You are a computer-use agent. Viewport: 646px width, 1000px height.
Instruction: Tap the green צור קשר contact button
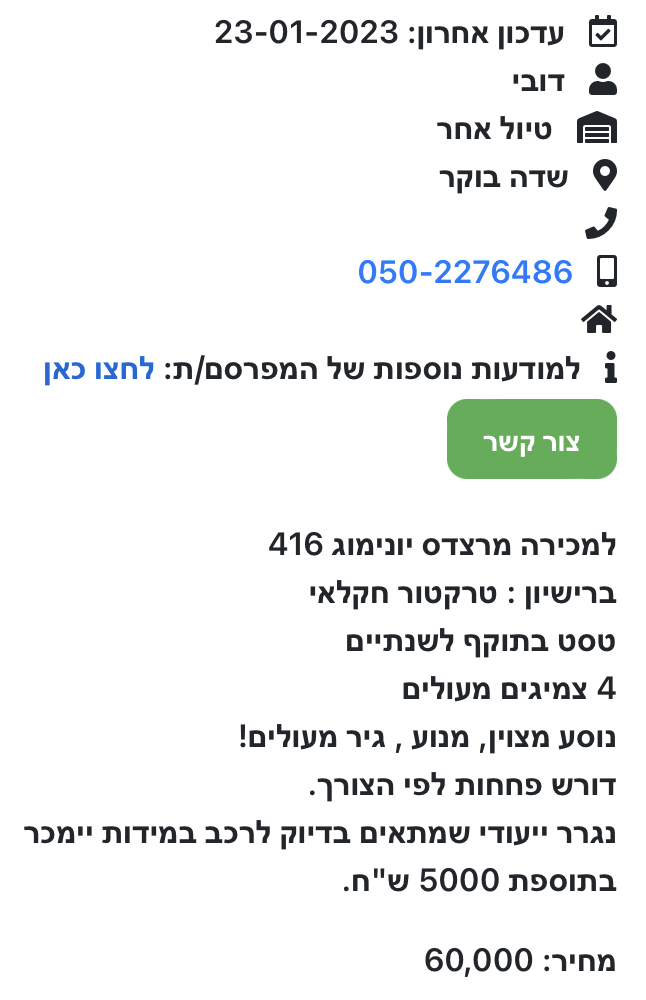click(x=531, y=439)
